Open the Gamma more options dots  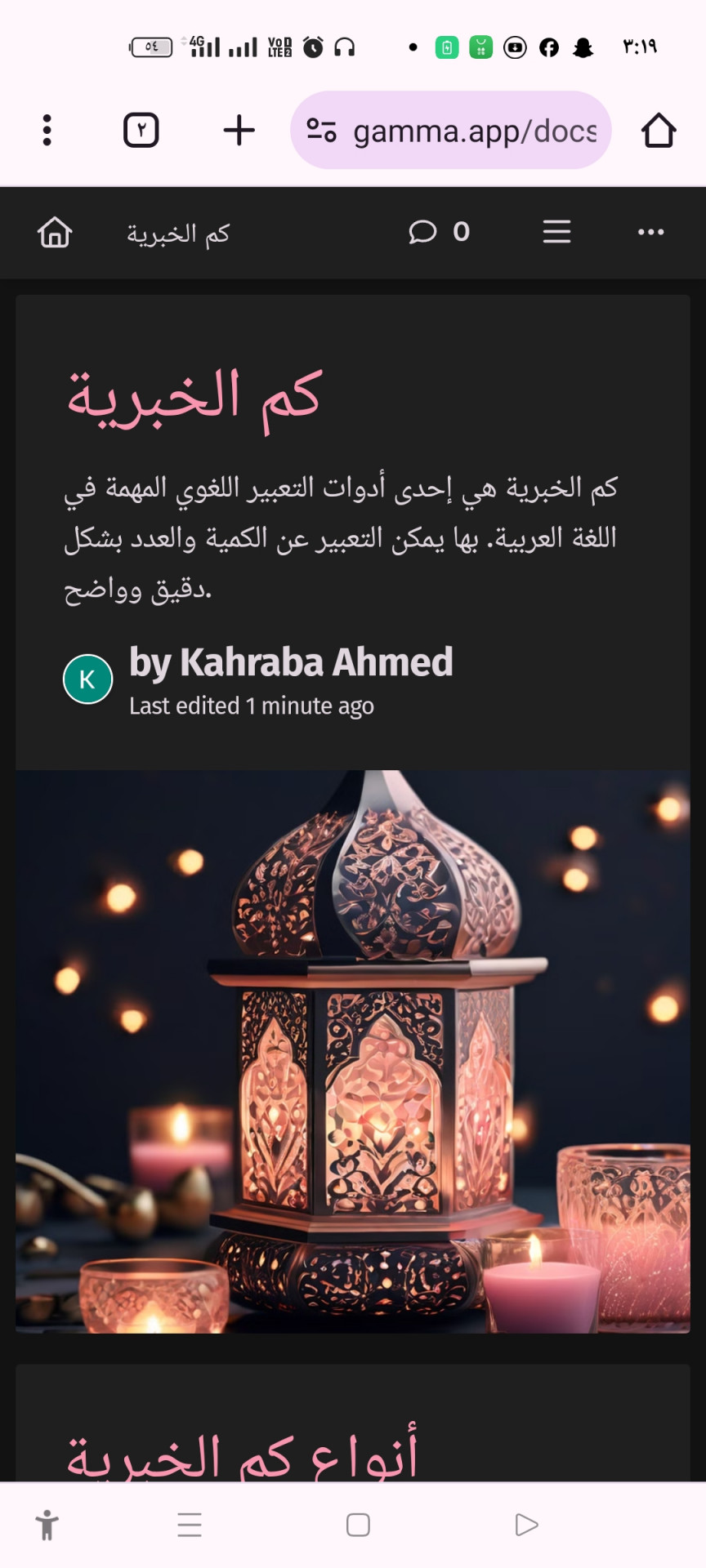point(650,233)
